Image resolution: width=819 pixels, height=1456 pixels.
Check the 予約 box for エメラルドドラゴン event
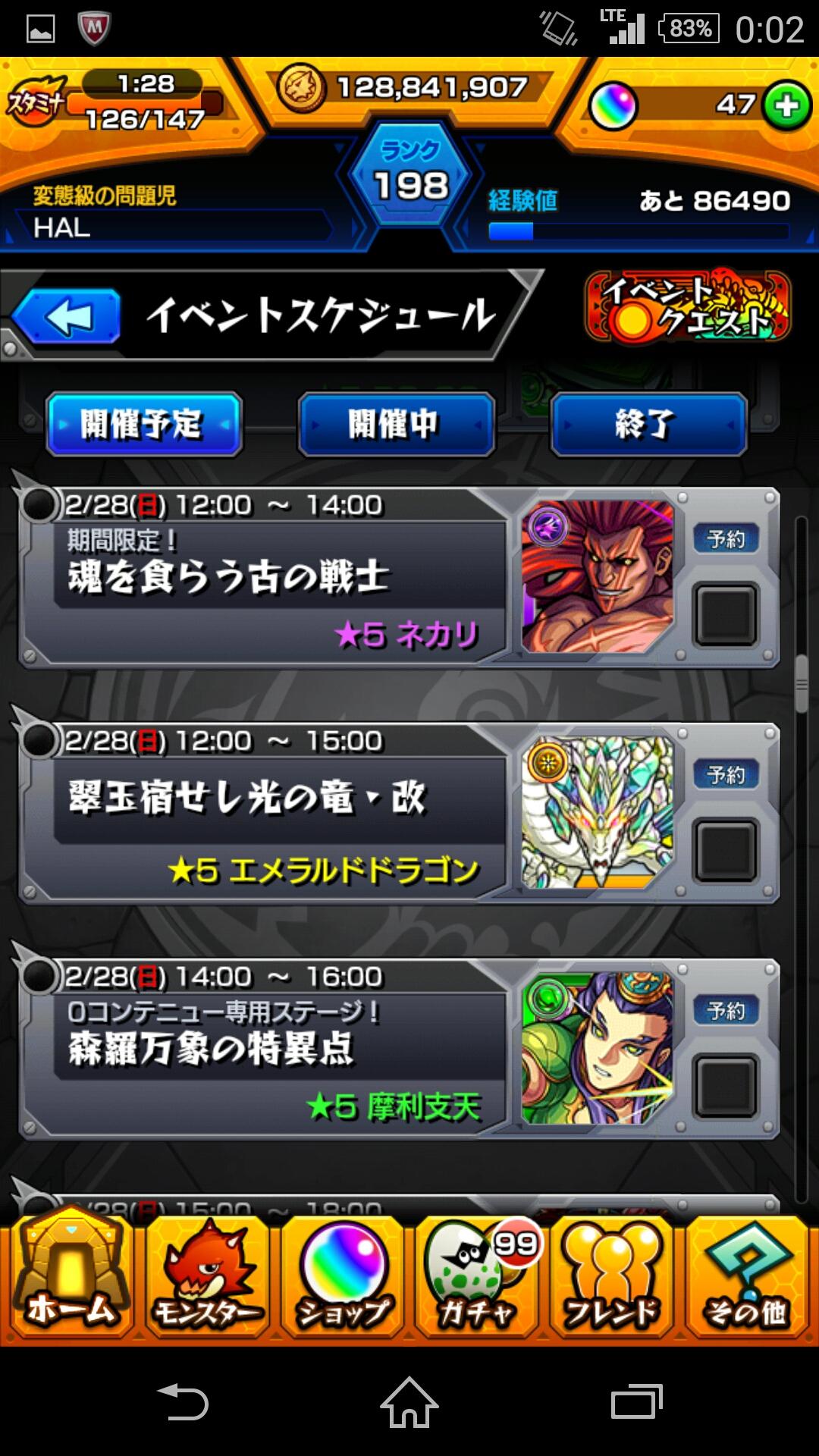click(x=726, y=849)
